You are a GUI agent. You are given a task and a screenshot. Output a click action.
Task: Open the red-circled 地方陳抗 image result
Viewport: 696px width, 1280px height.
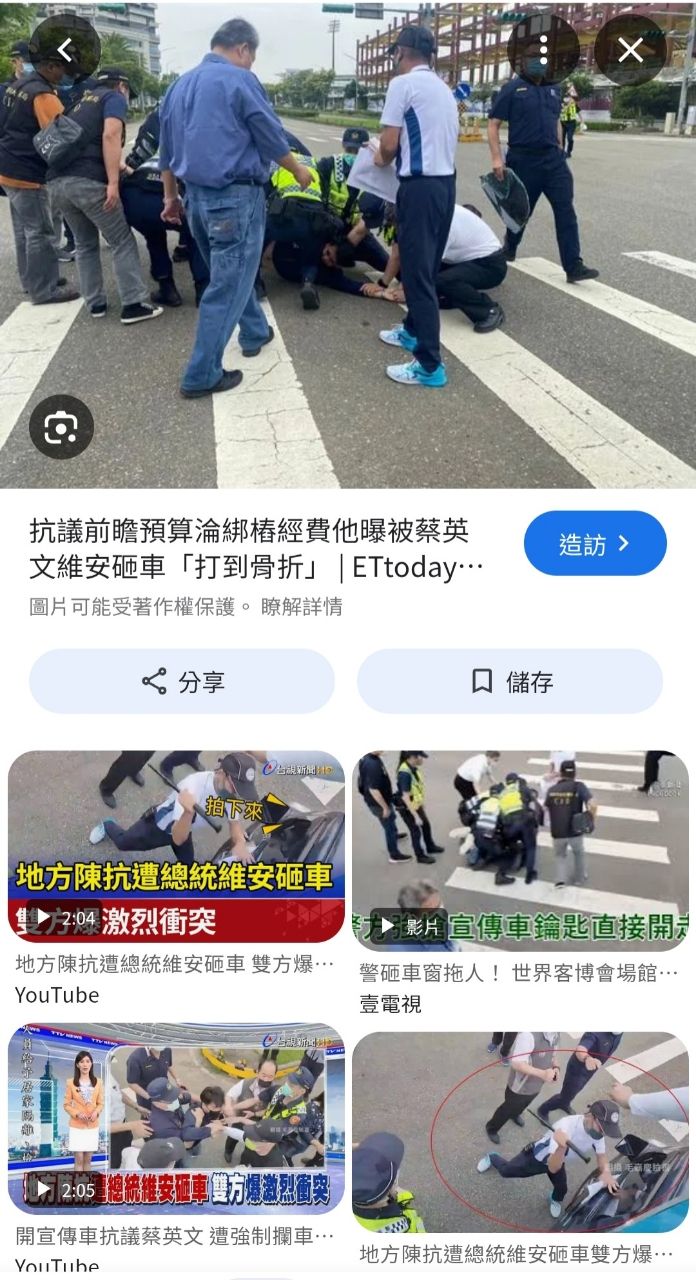coord(520,1132)
